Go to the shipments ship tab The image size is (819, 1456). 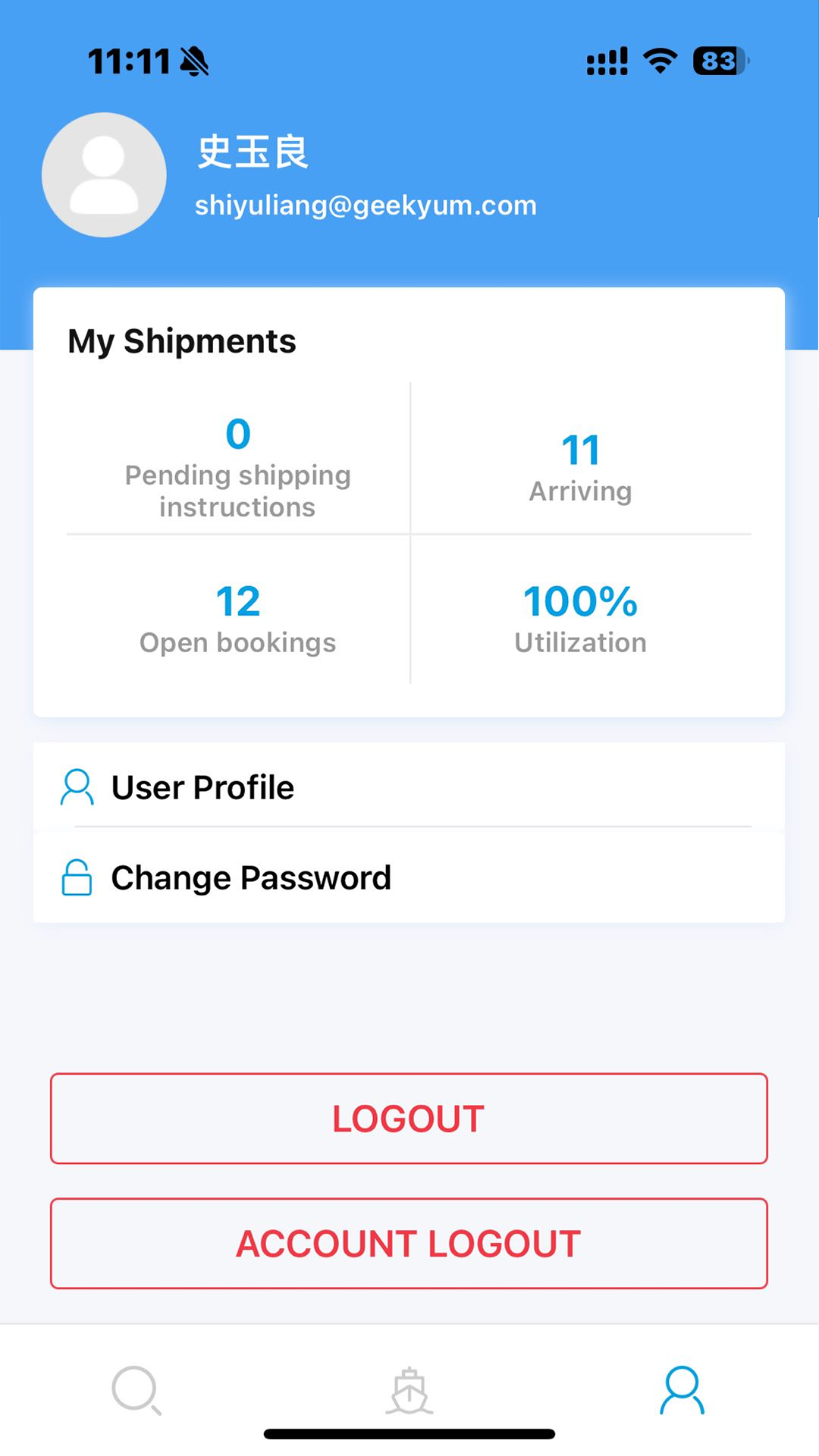[409, 1391]
